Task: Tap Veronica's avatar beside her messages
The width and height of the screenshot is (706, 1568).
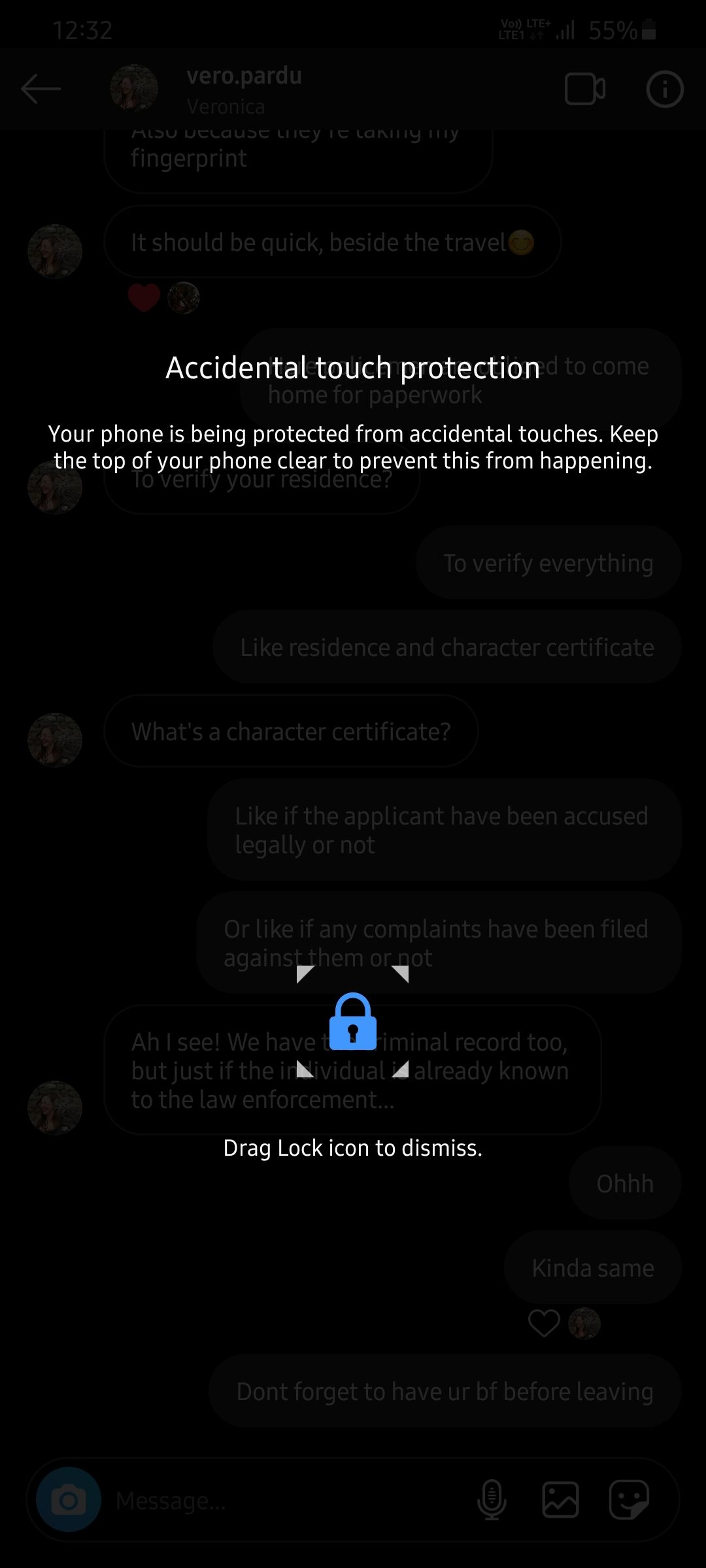Action: coord(54,740)
